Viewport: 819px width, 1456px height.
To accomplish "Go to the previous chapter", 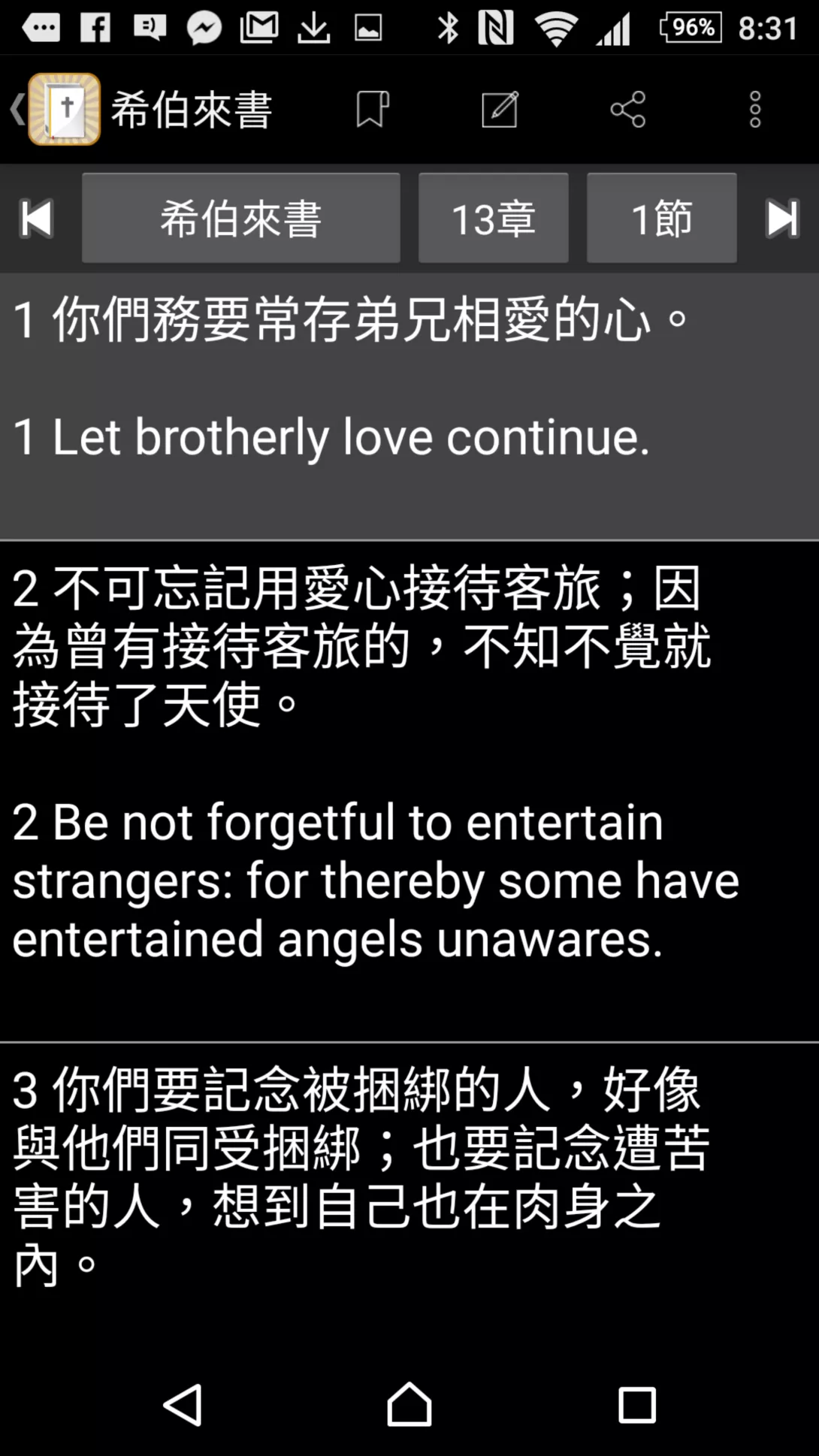I will (x=37, y=219).
